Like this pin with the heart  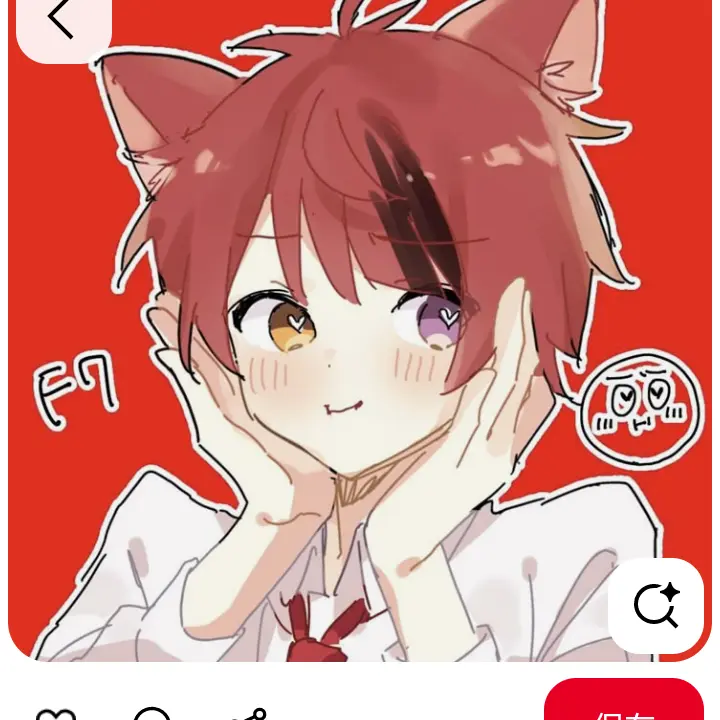(56, 713)
